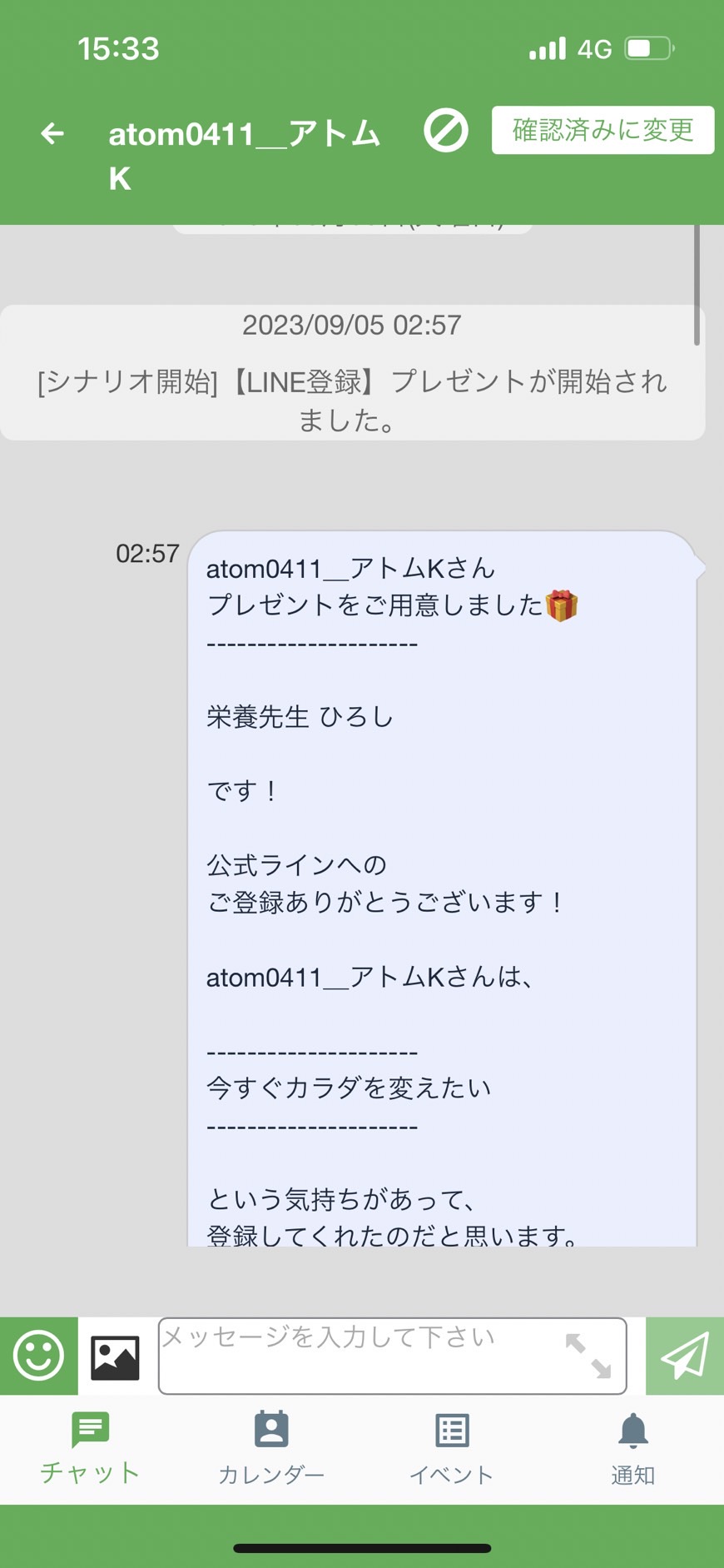
Task: Expand the message input box
Action: (x=588, y=1356)
